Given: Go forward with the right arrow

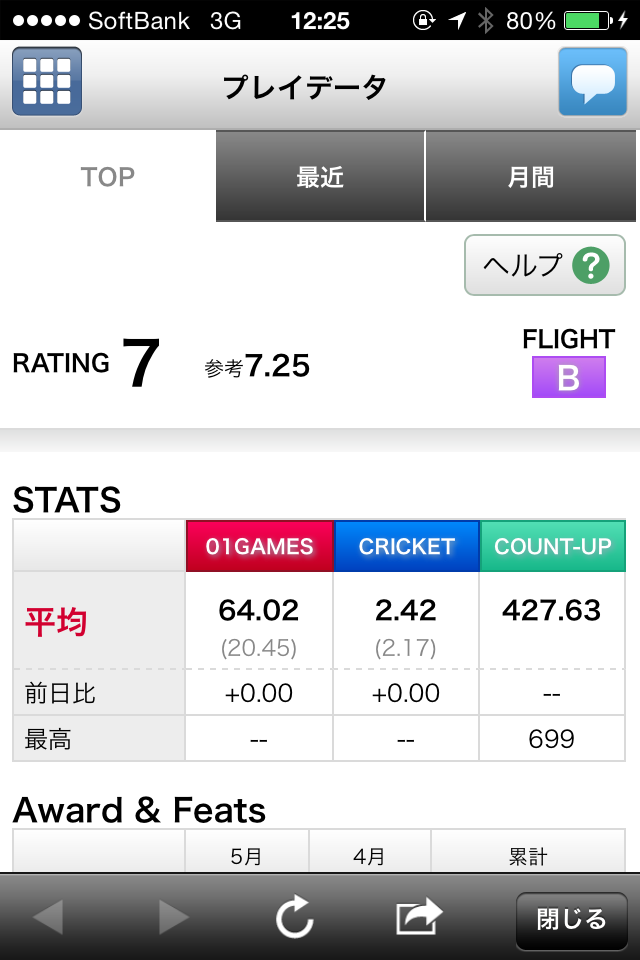Looking at the screenshot, I should coord(173,917).
